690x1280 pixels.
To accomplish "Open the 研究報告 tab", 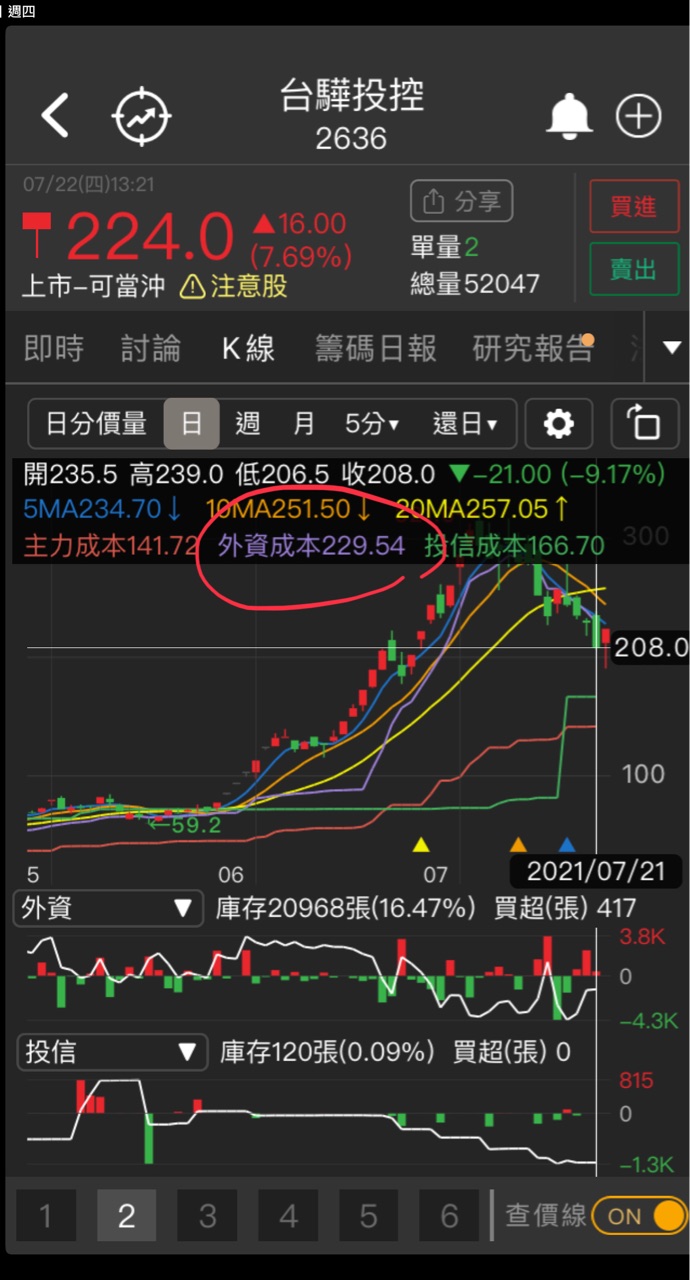I will 532,348.
